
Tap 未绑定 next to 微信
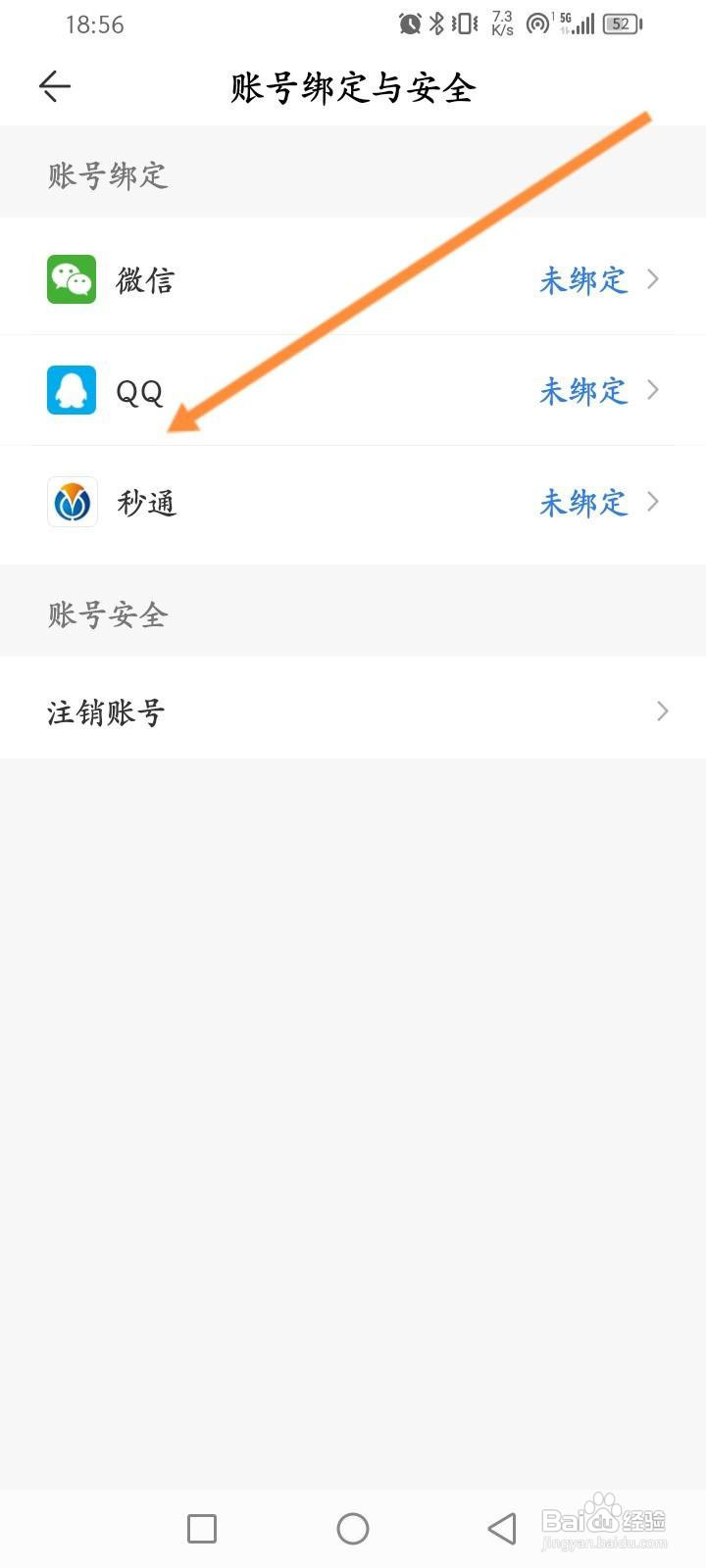click(583, 280)
